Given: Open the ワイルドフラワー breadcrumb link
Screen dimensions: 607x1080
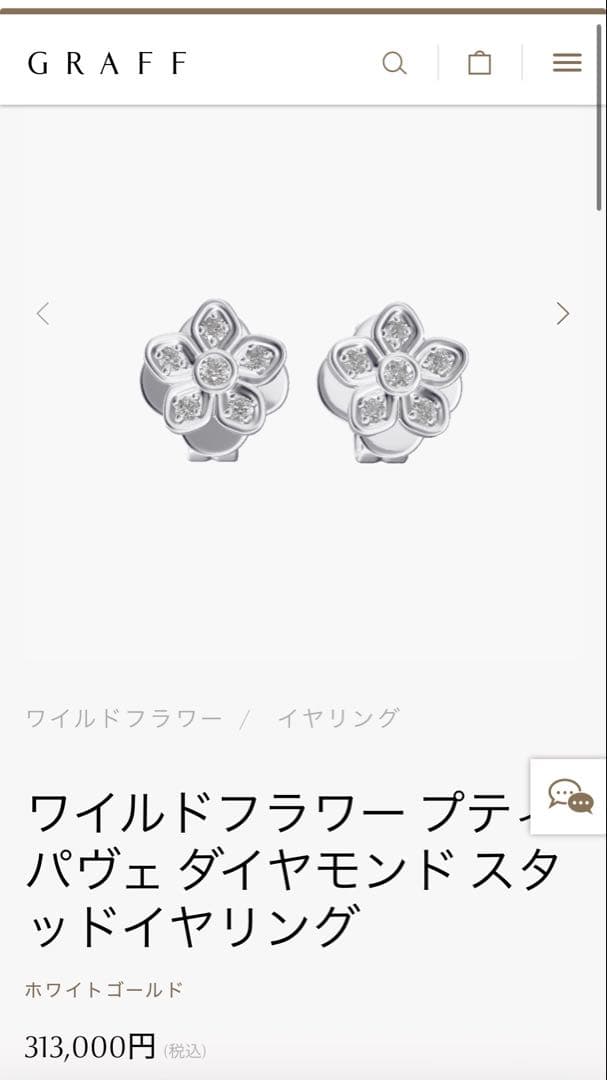Looking at the screenshot, I should click(x=124, y=718).
